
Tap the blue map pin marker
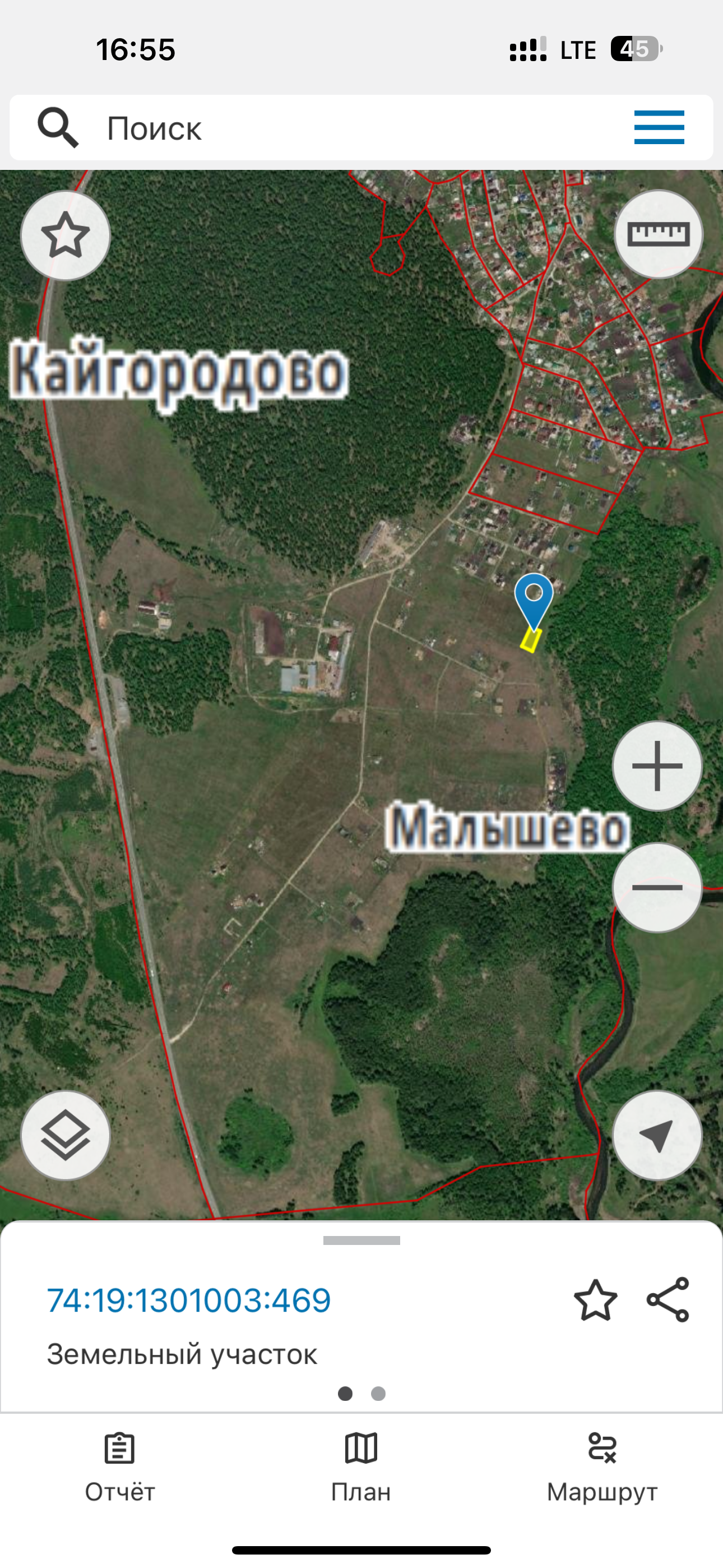click(x=534, y=599)
